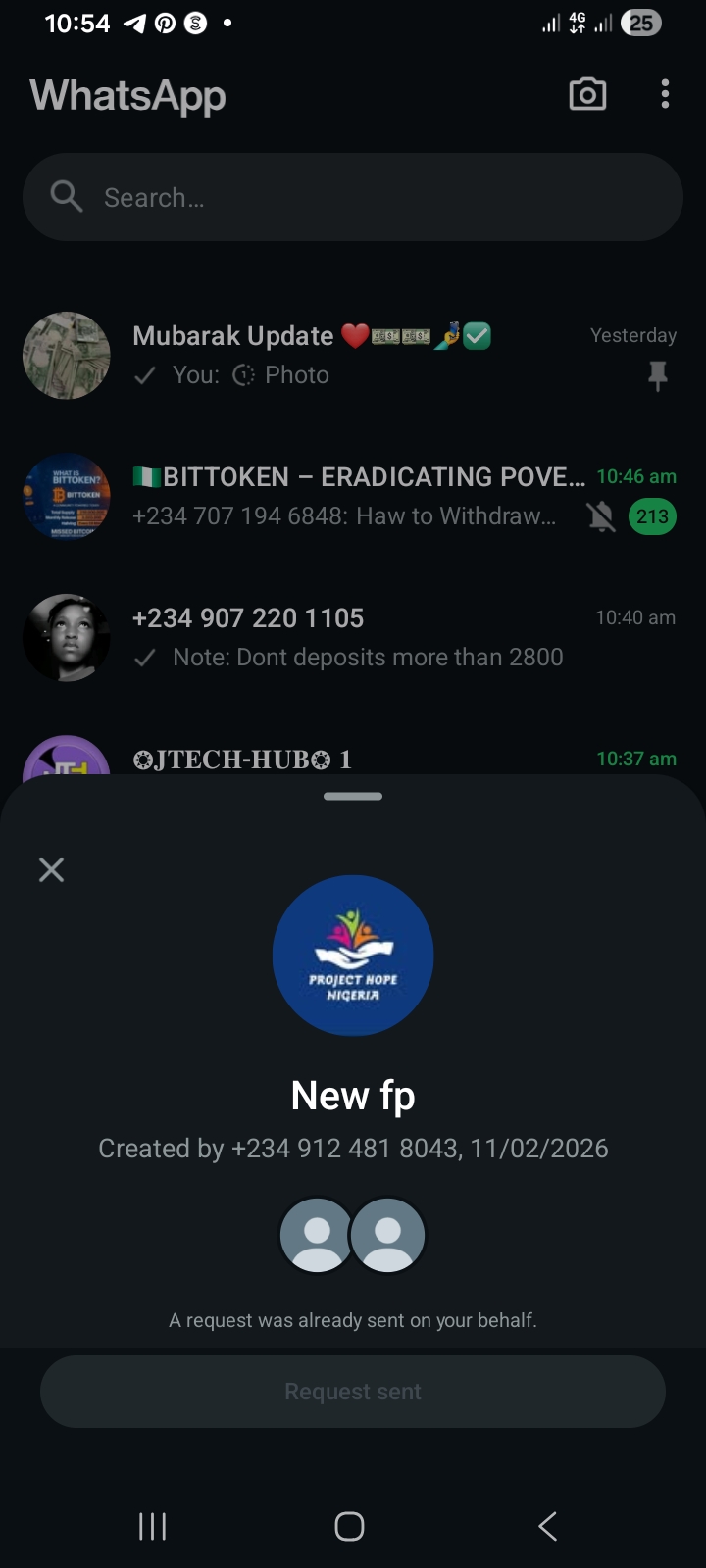This screenshot has width=706, height=1568.
Task: Open the WhatsApp camera
Action: tap(587, 95)
